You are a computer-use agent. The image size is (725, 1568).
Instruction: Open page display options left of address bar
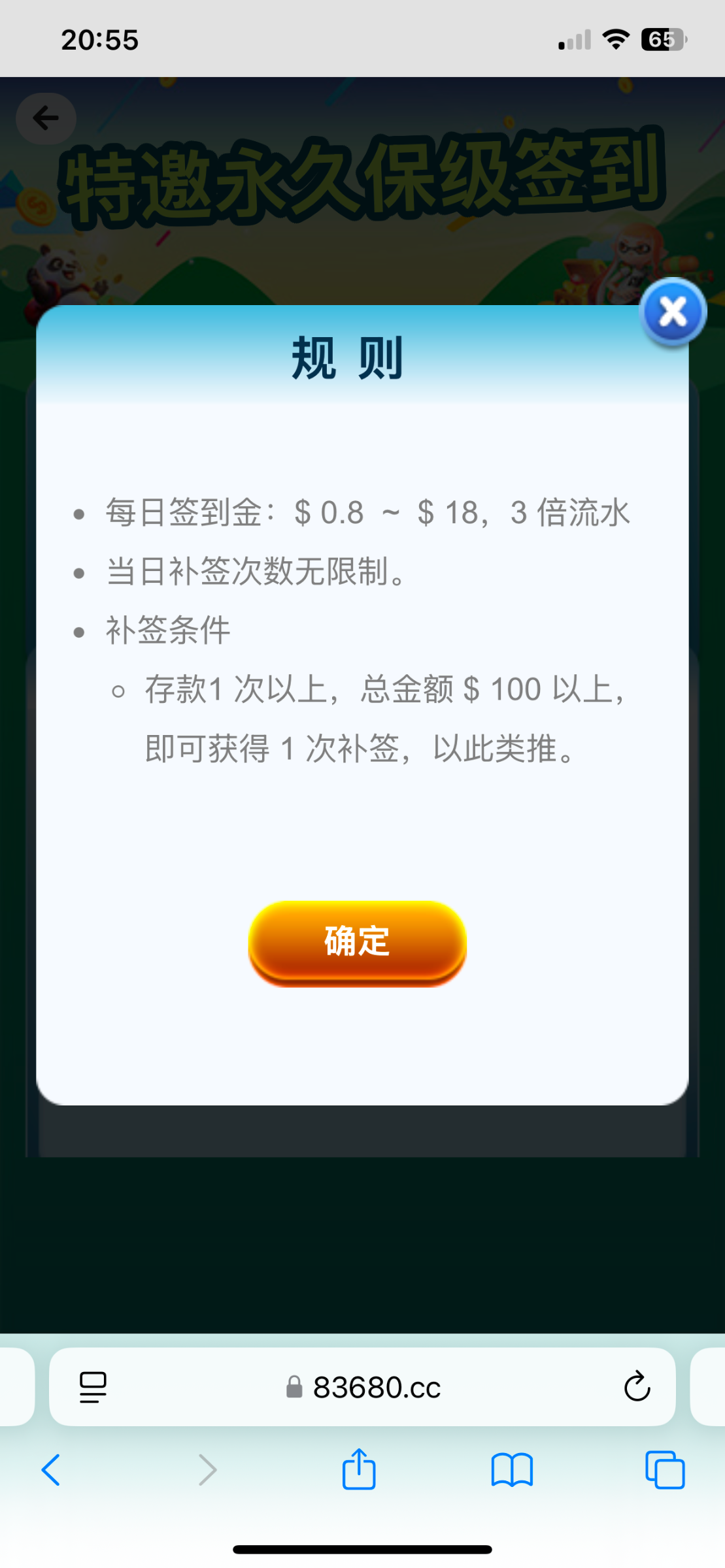(x=92, y=1388)
